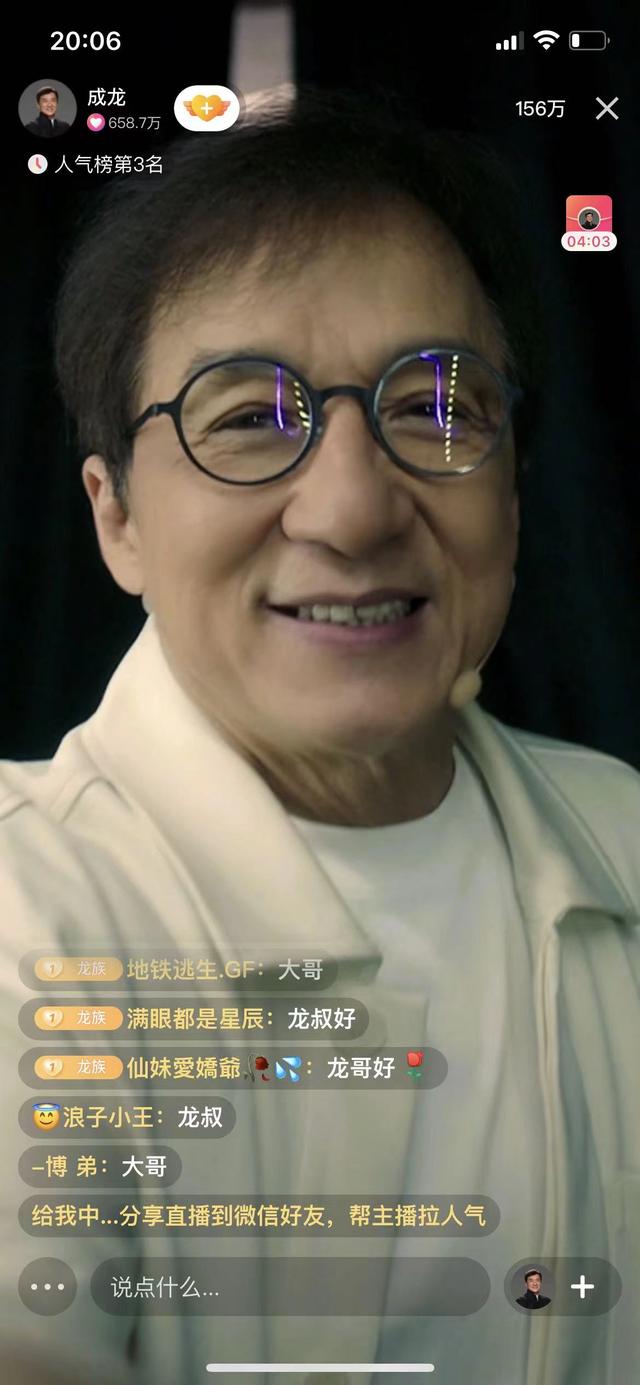View the 156万 audience list
The image size is (640, 1385).
tap(540, 109)
